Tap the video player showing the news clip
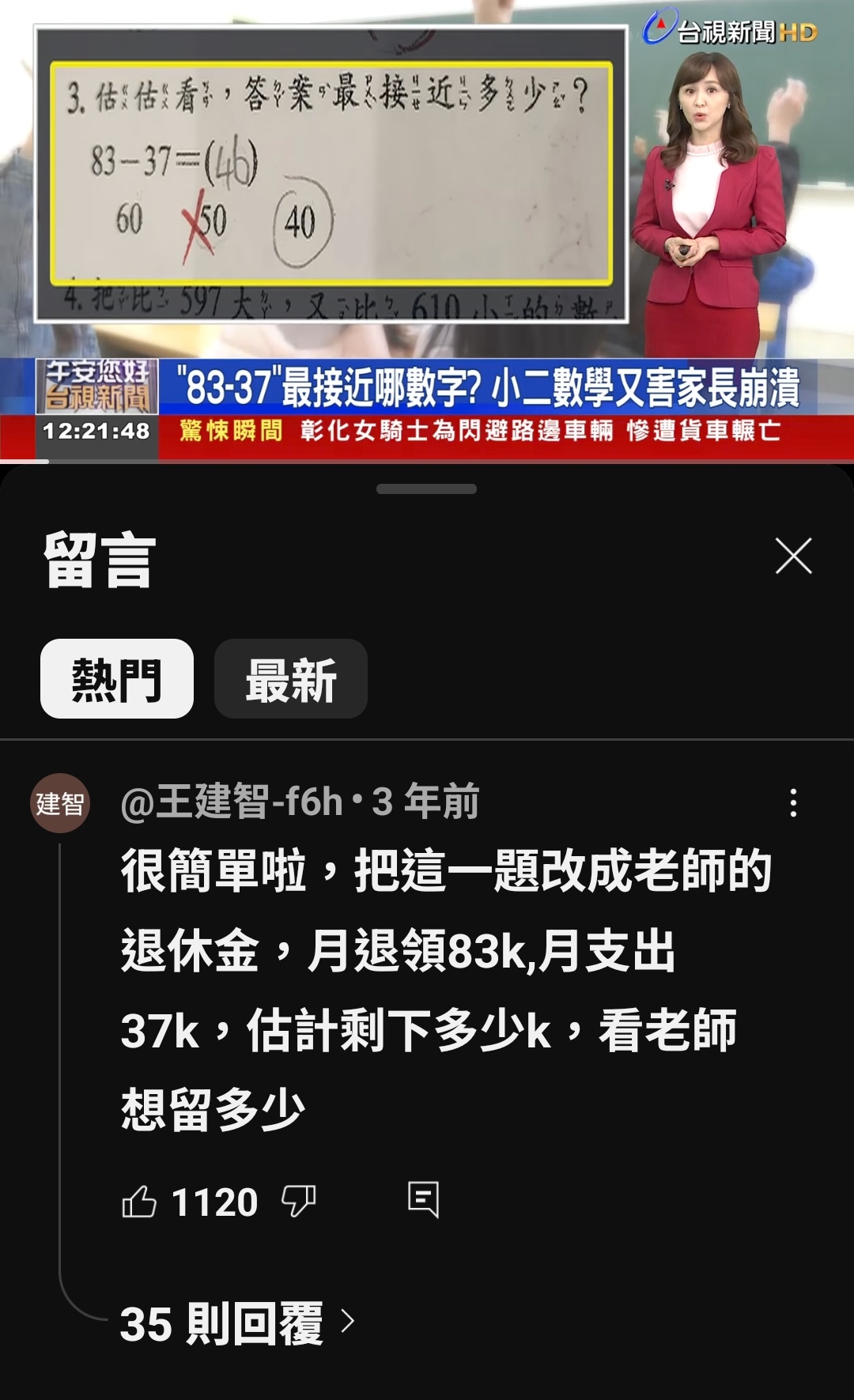854x1400 pixels. (427, 230)
